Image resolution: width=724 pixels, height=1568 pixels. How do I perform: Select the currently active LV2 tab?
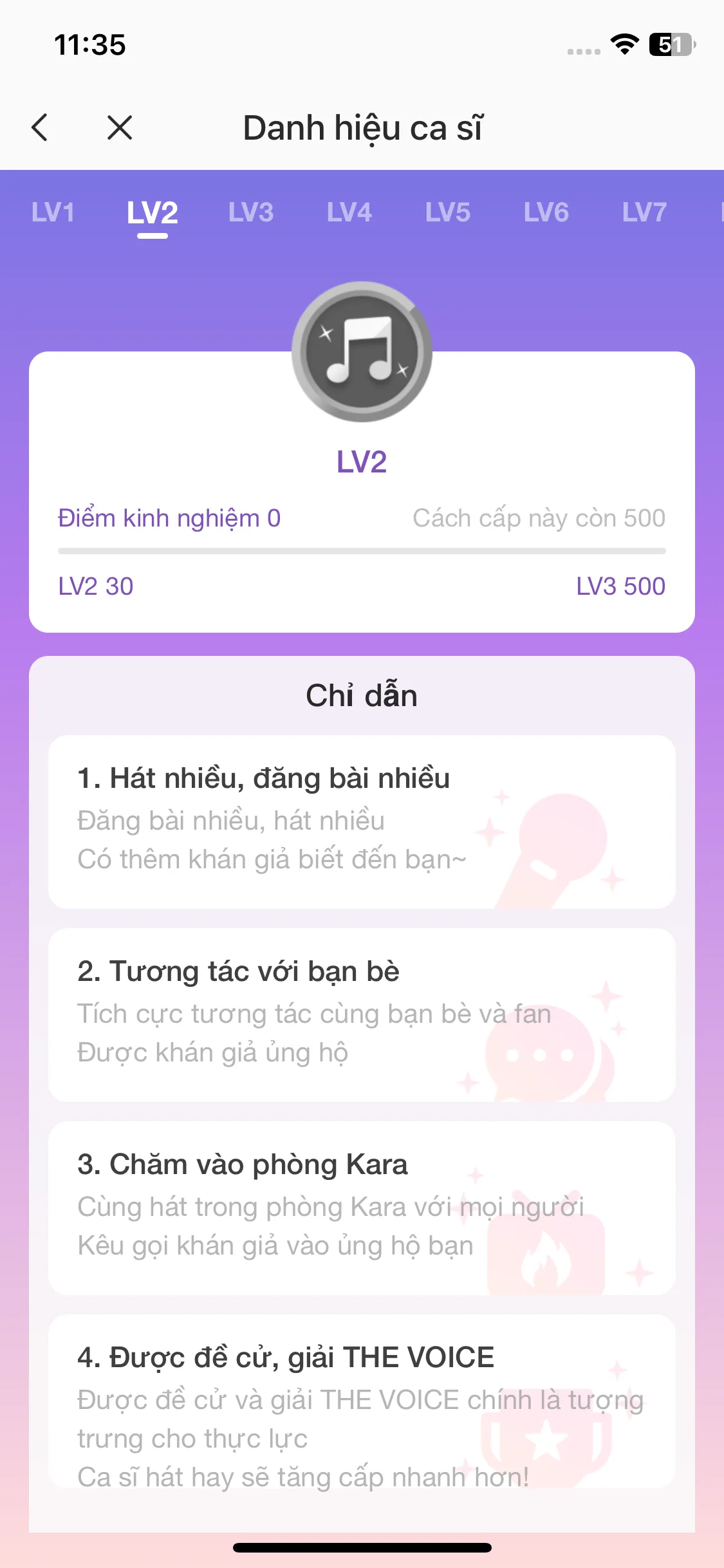pos(153,212)
